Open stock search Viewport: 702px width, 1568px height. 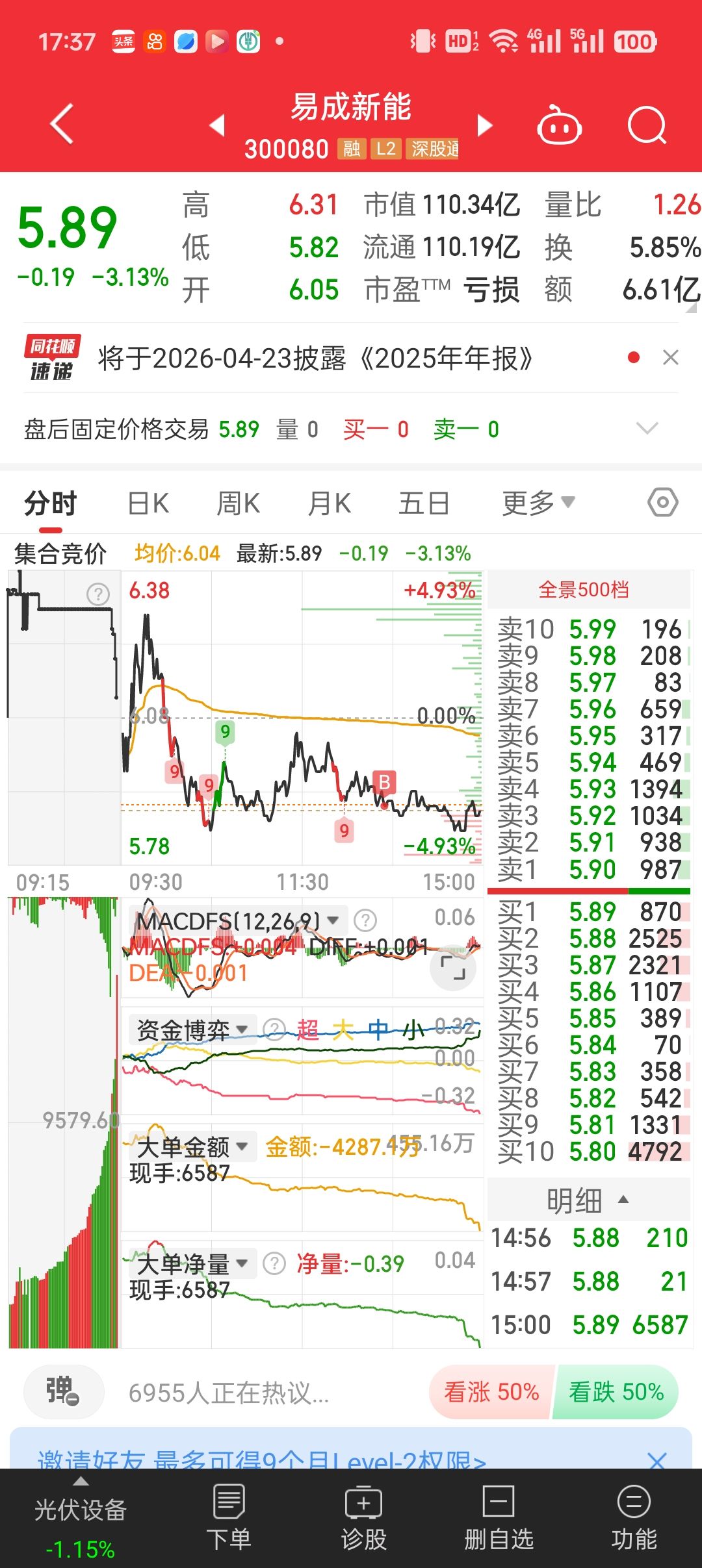(647, 125)
